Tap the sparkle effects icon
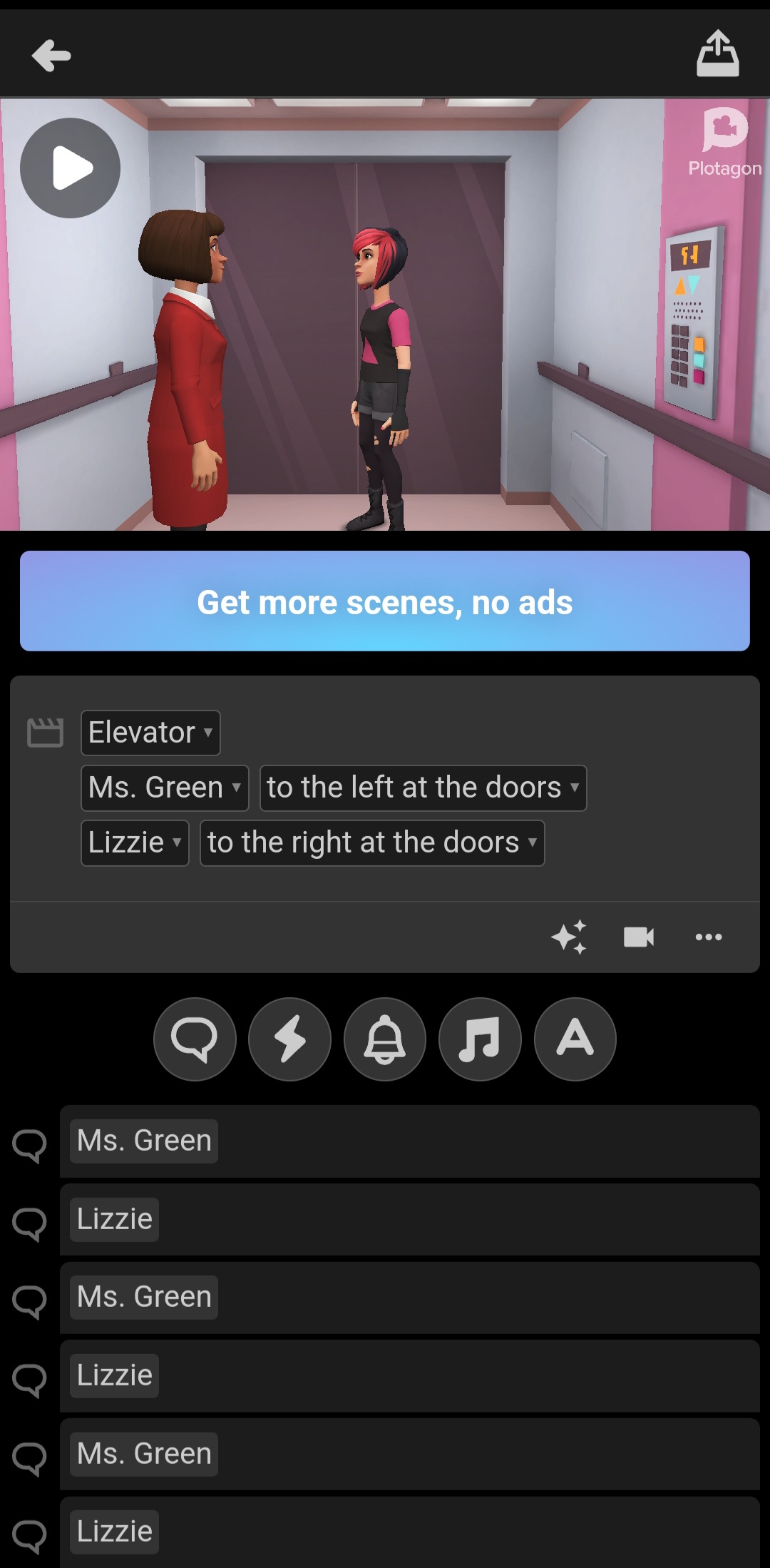770x1568 pixels. [x=569, y=937]
